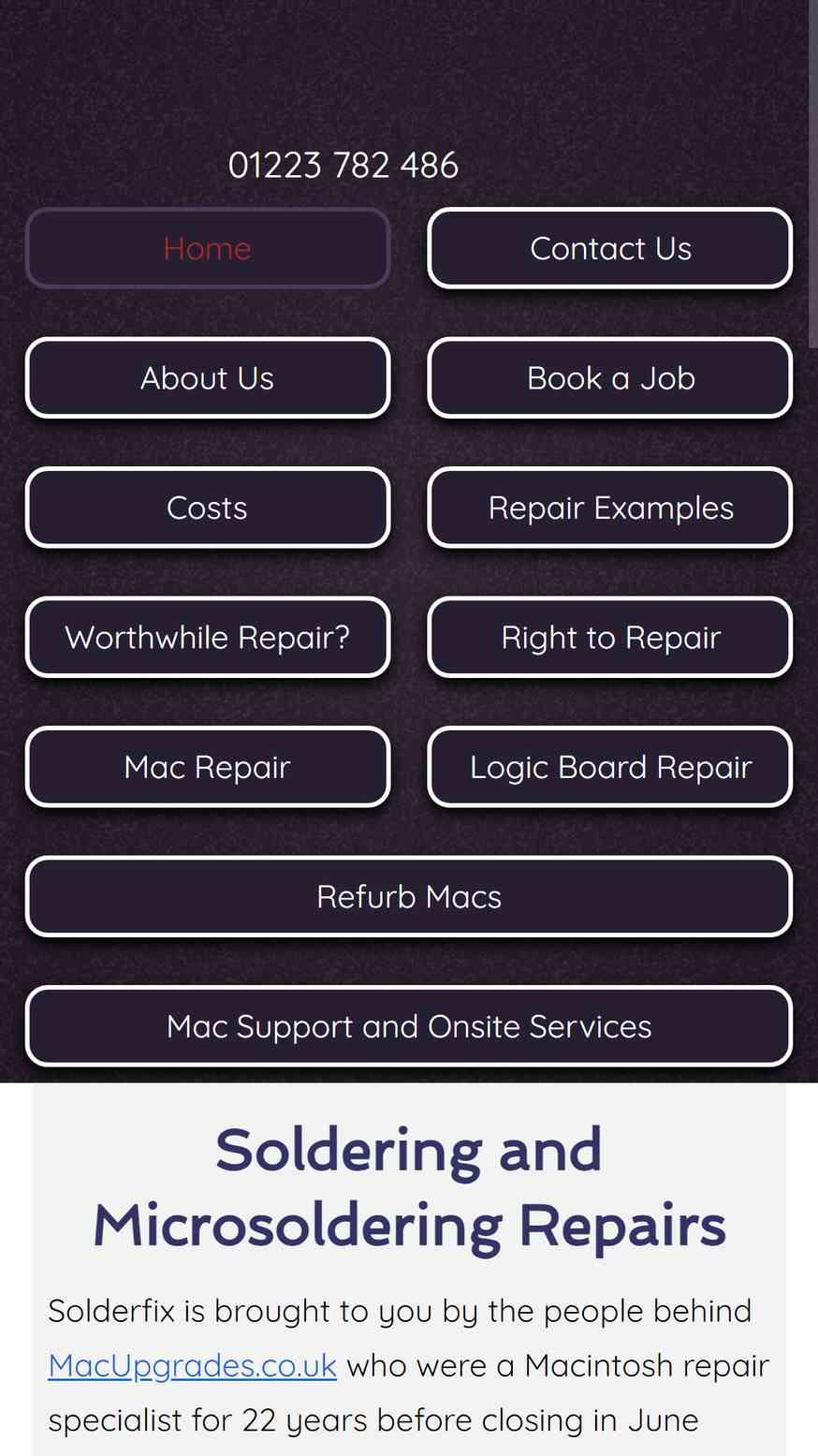Image resolution: width=818 pixels, height=1456 pixels.
Task: Select Logic Board Repair
Action: coord(610,767)
